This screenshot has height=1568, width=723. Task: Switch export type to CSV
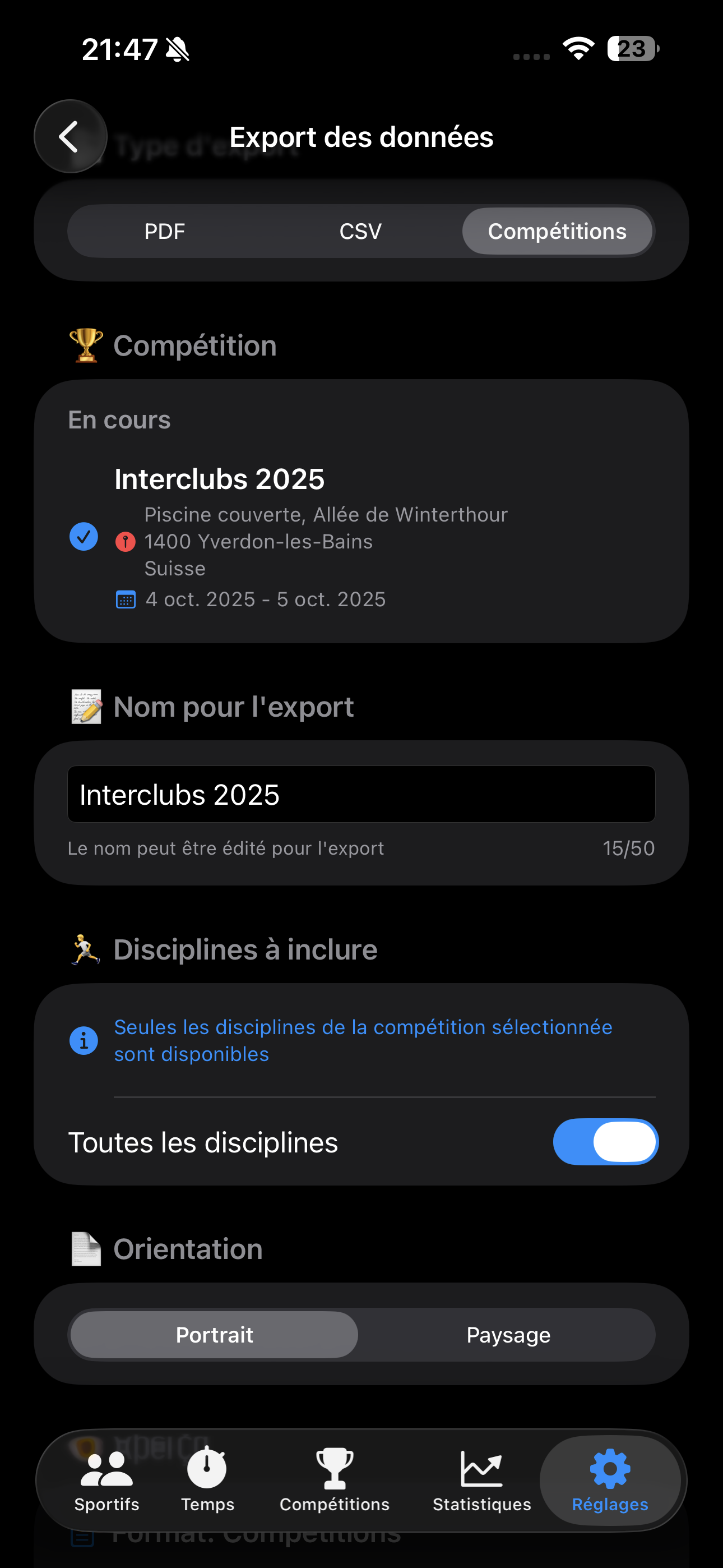[x=360, y=231]
